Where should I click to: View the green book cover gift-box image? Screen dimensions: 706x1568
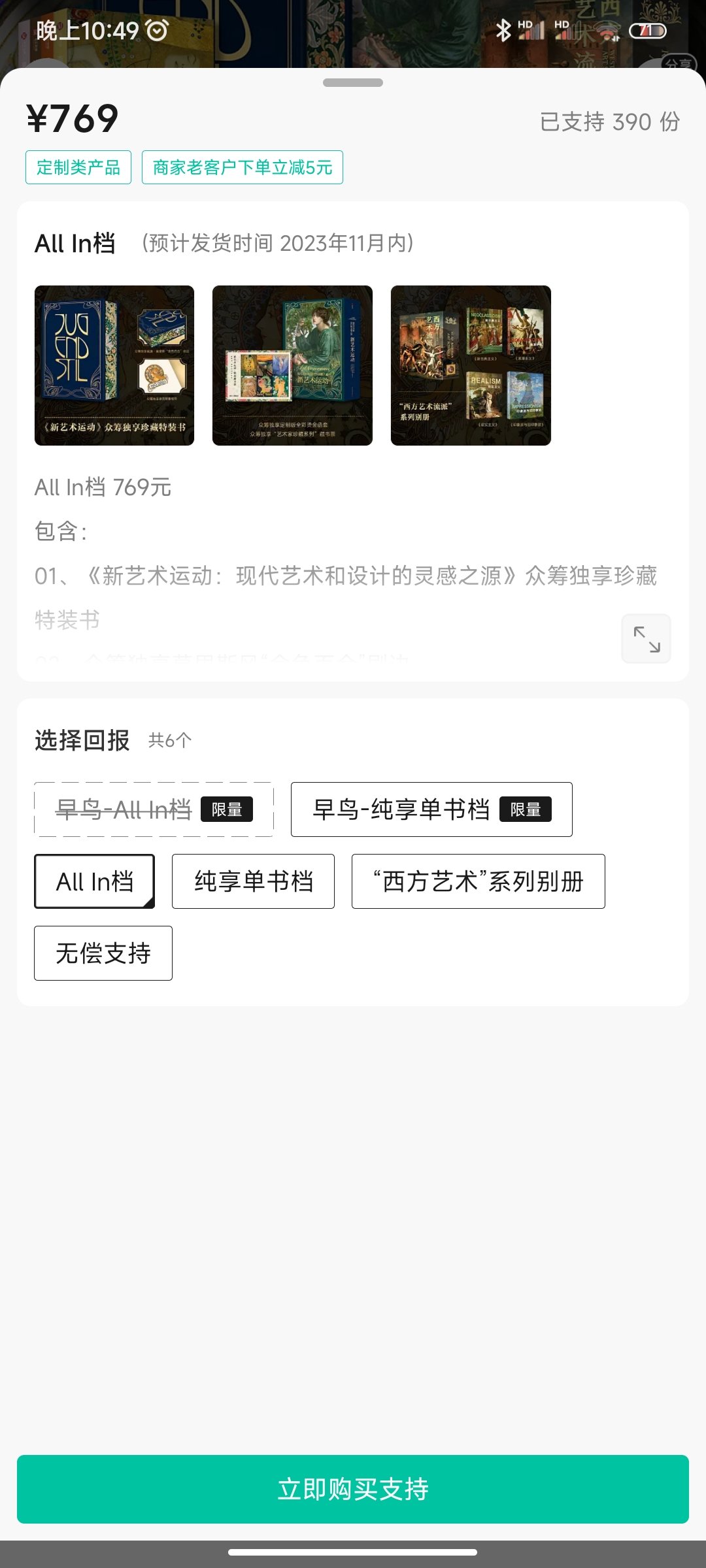(x=292, y=365)
